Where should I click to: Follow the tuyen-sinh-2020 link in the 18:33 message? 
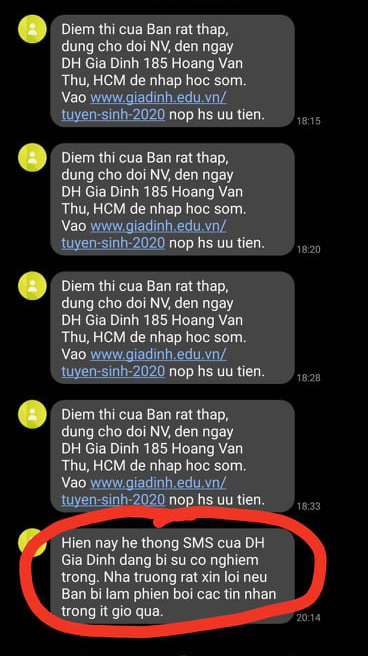tap(113, 499)
